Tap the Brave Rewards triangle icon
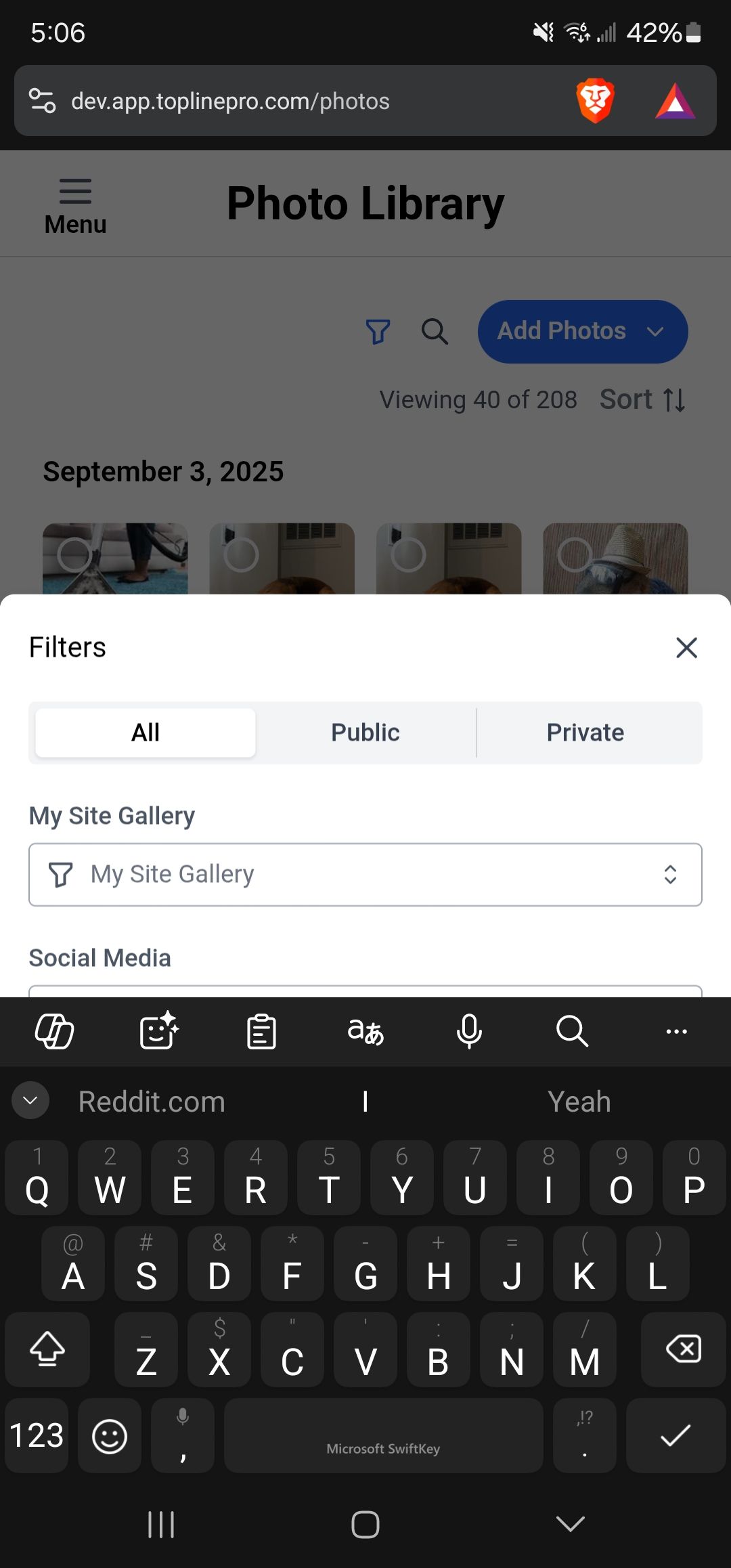 [675, 101]
